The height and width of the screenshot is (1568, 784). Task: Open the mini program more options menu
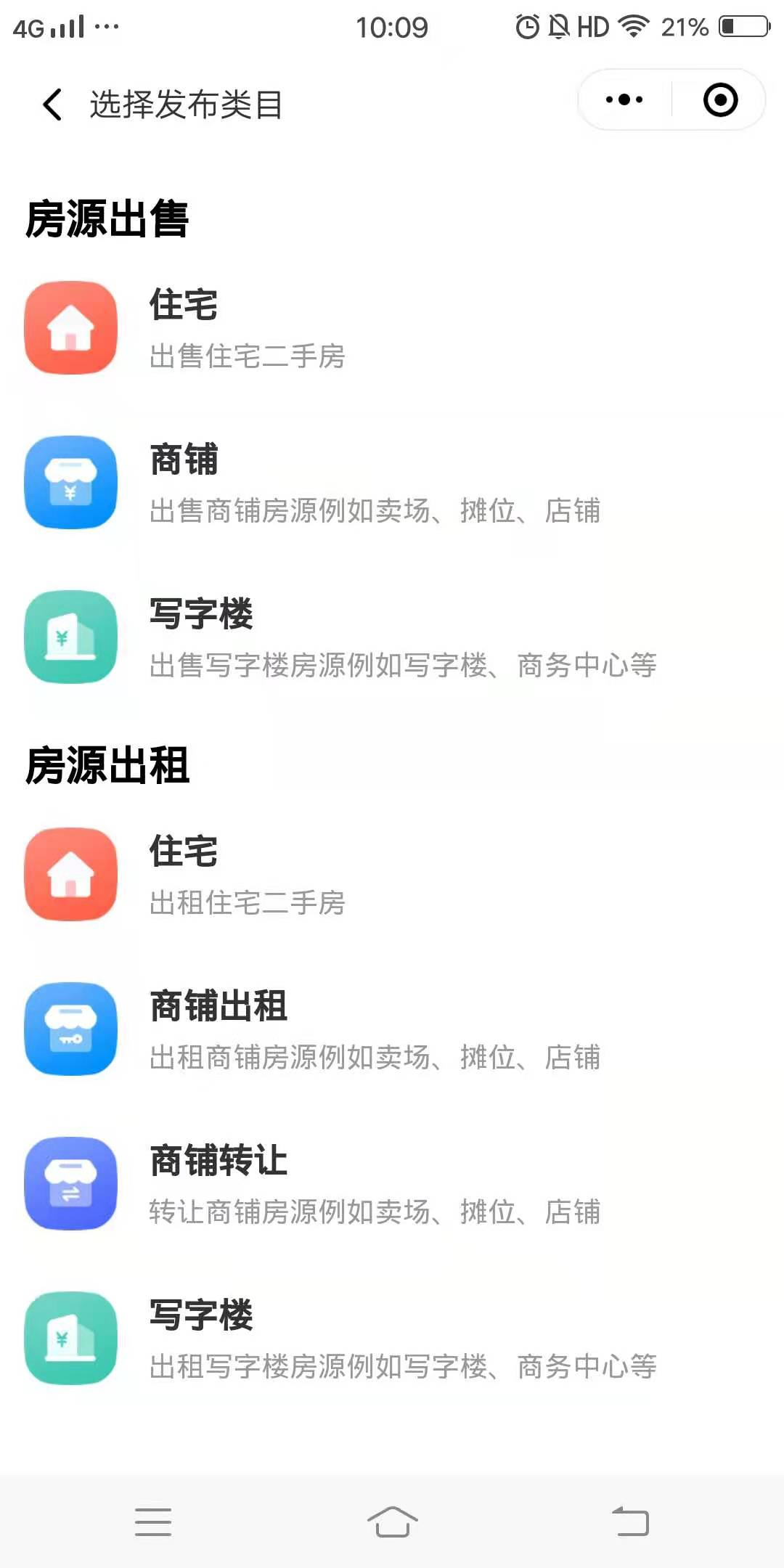click(624, 100)
